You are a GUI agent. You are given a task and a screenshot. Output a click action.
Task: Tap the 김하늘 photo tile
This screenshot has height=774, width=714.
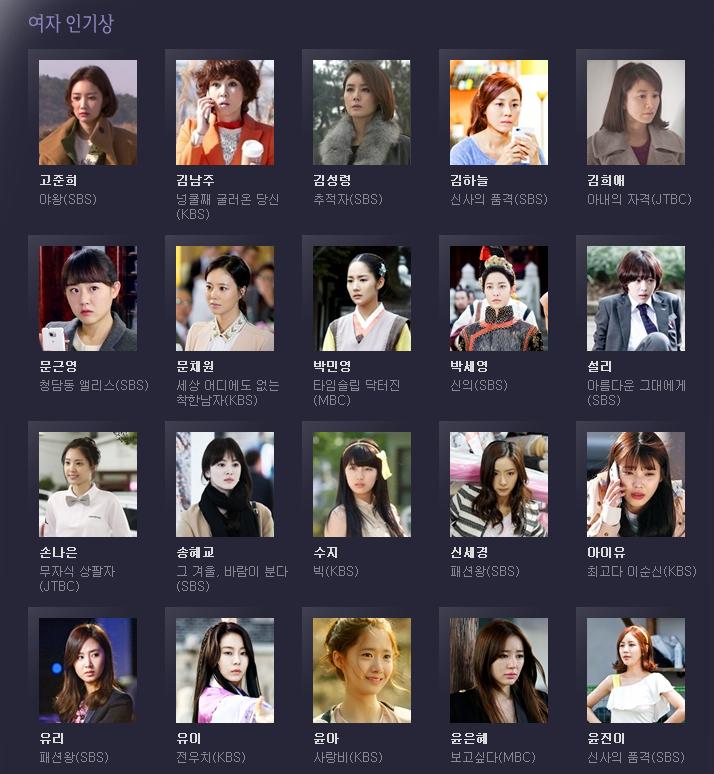tap(499, 113)
